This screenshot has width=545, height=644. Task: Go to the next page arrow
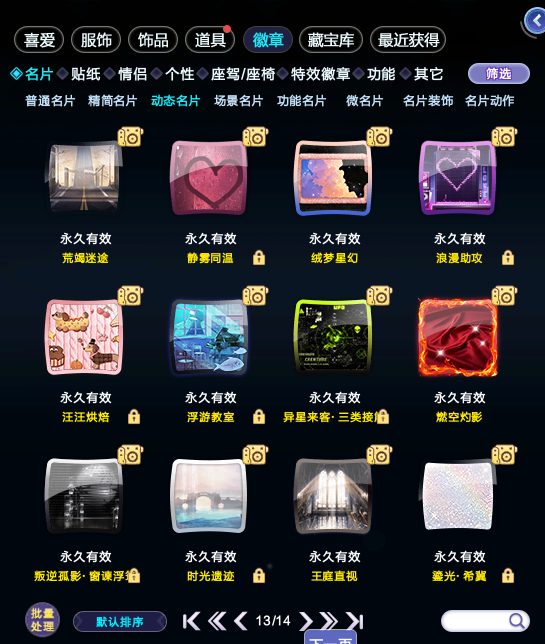point(306,621)
